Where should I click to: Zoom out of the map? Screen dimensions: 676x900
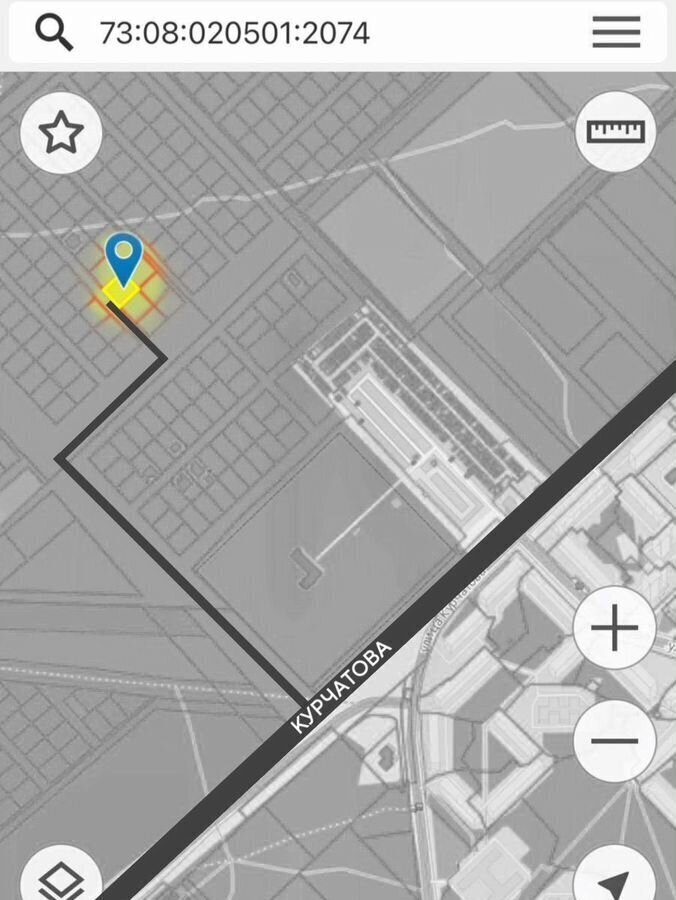click(x=614, y=741)
